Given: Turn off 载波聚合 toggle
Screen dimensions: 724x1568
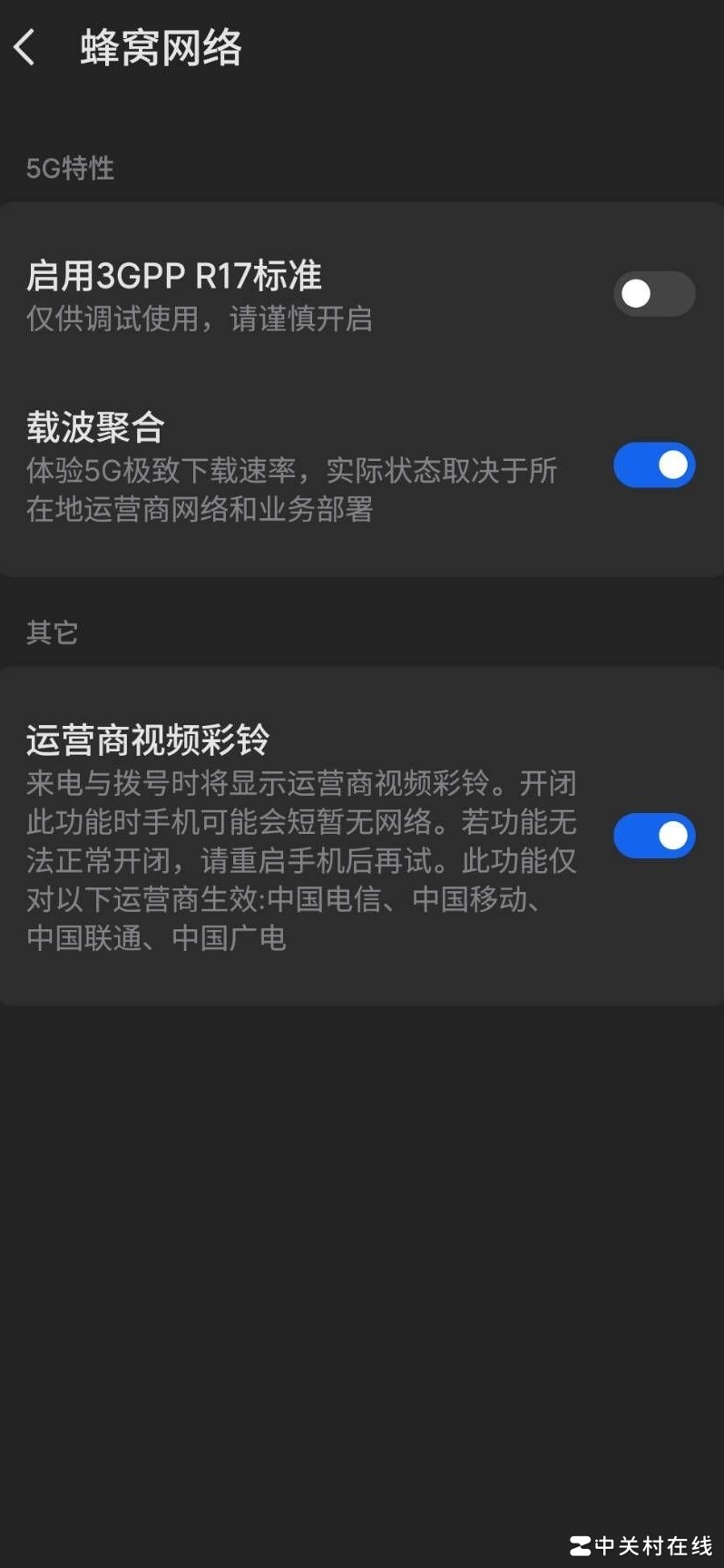Looking at the screenshot, I should click(653, 465).
